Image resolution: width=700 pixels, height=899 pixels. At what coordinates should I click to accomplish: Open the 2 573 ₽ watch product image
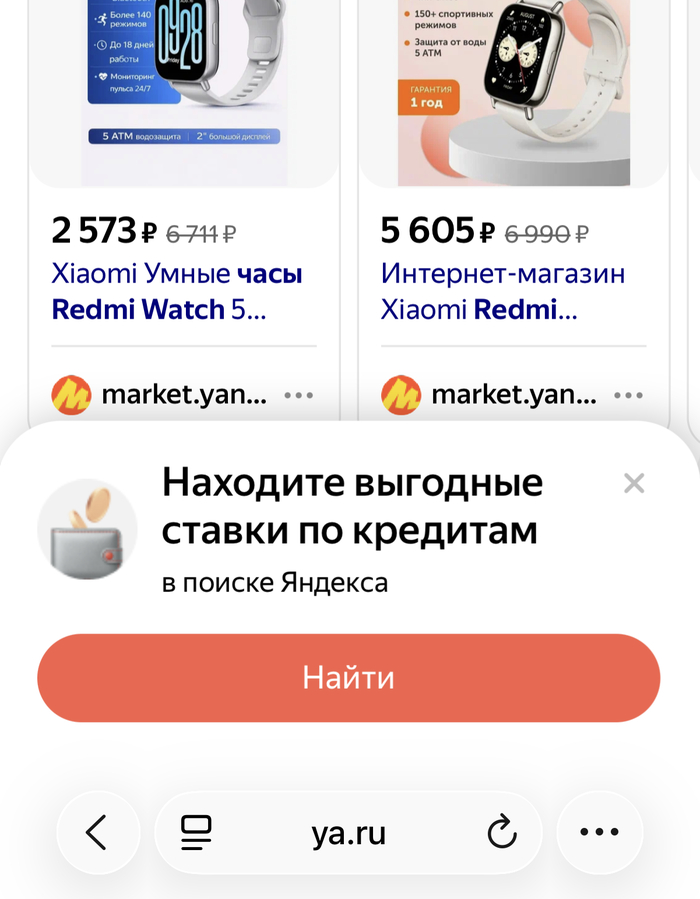[x=184, y=93]
